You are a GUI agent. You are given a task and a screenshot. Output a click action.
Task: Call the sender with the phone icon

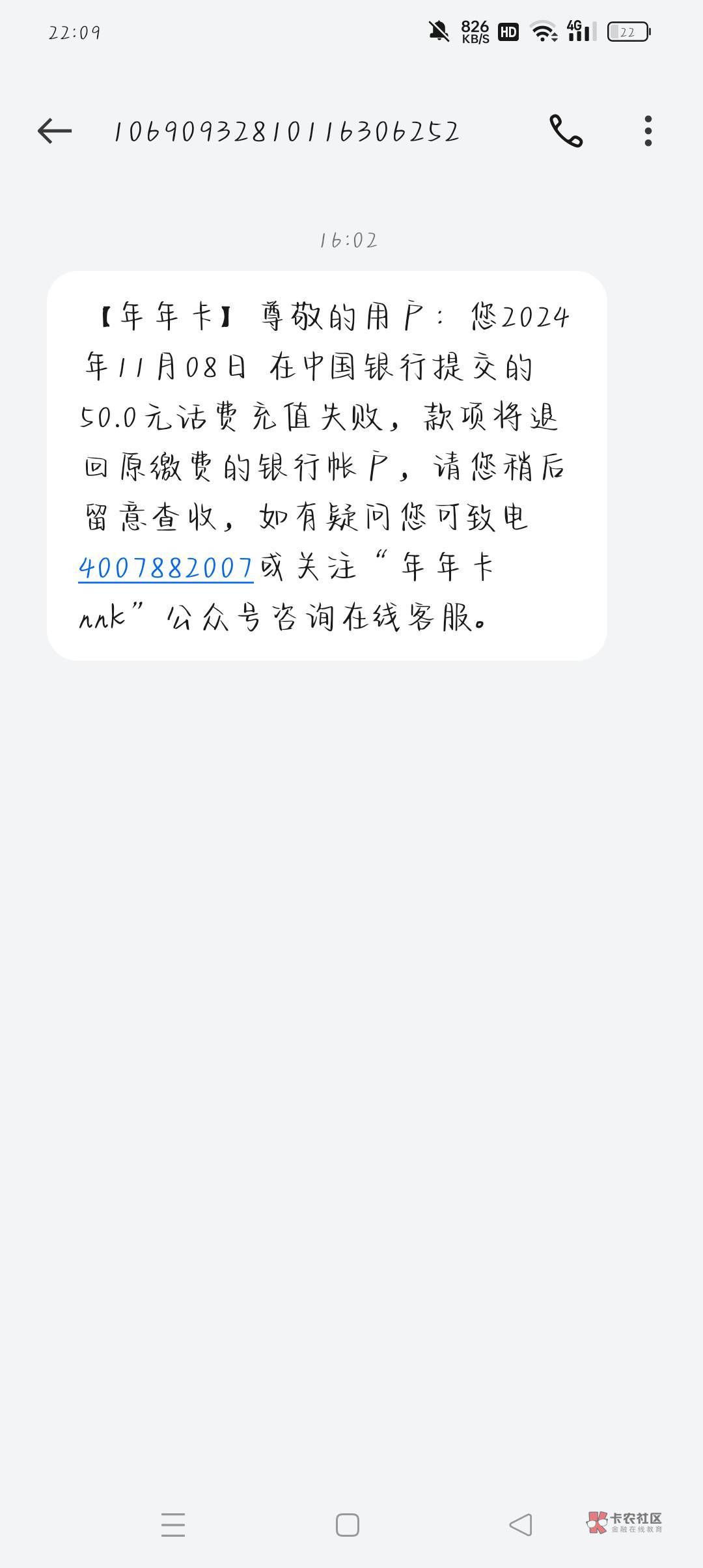tap(566, 131)
